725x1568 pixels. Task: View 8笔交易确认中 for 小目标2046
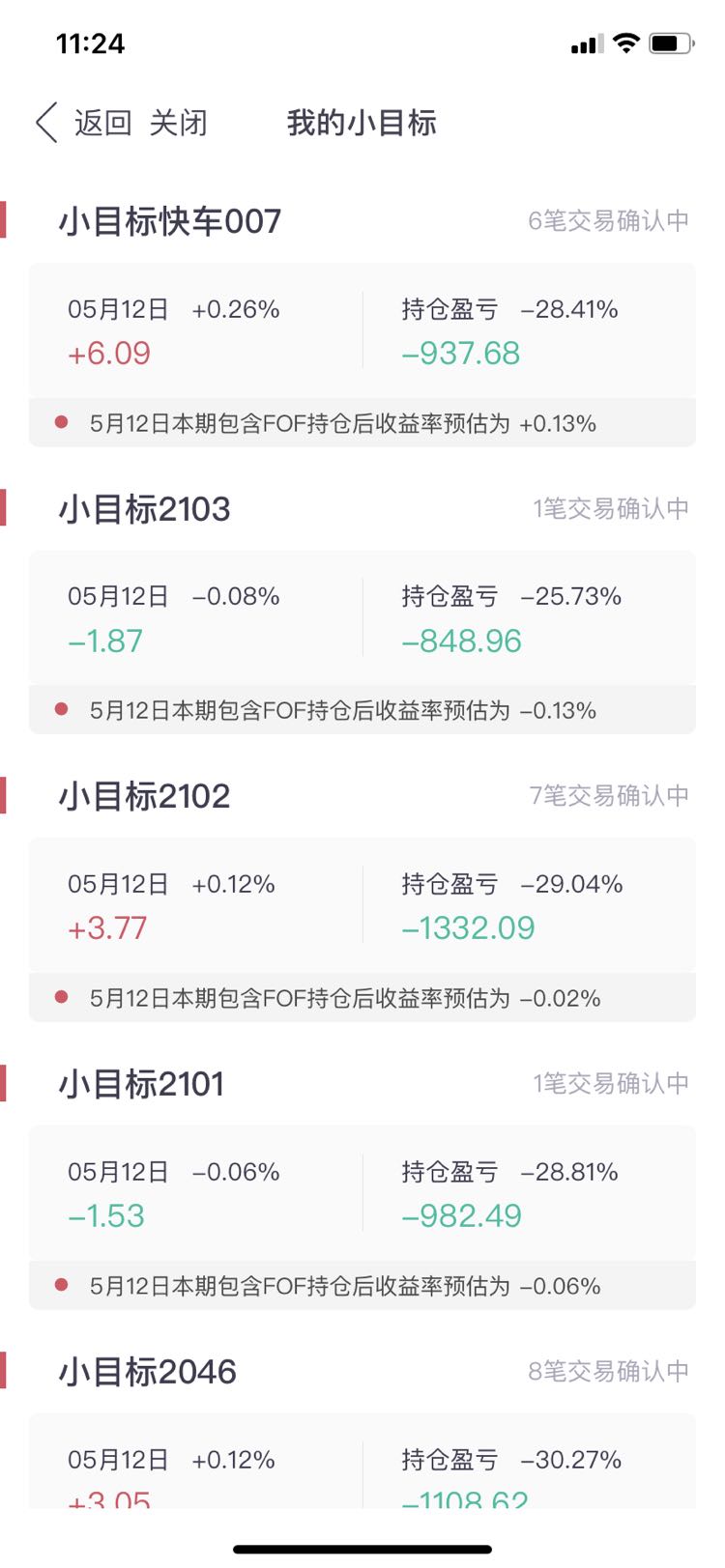click(608, 1371)
